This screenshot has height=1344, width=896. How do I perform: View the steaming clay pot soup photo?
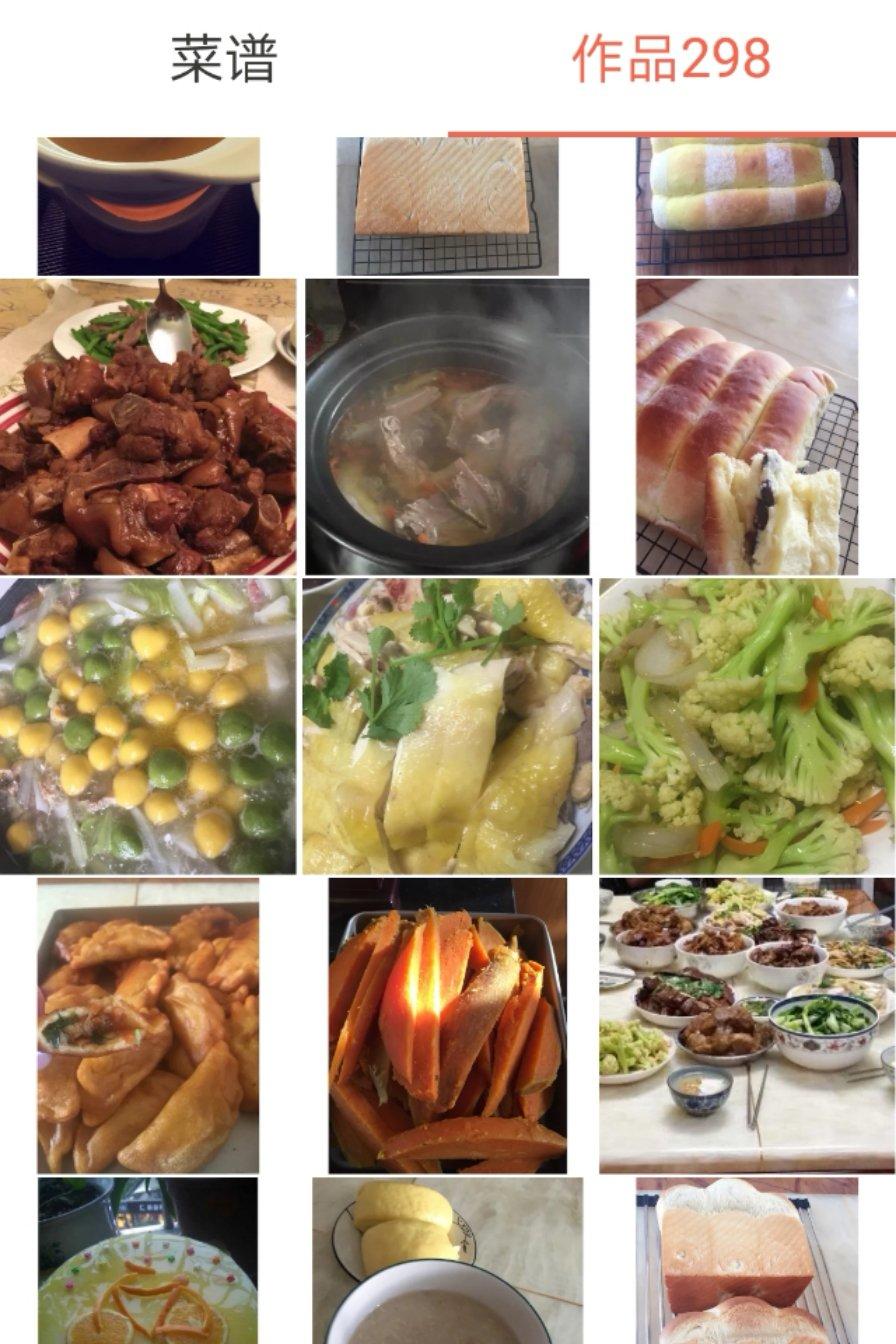pyautogui.click(x=447, y=426)
